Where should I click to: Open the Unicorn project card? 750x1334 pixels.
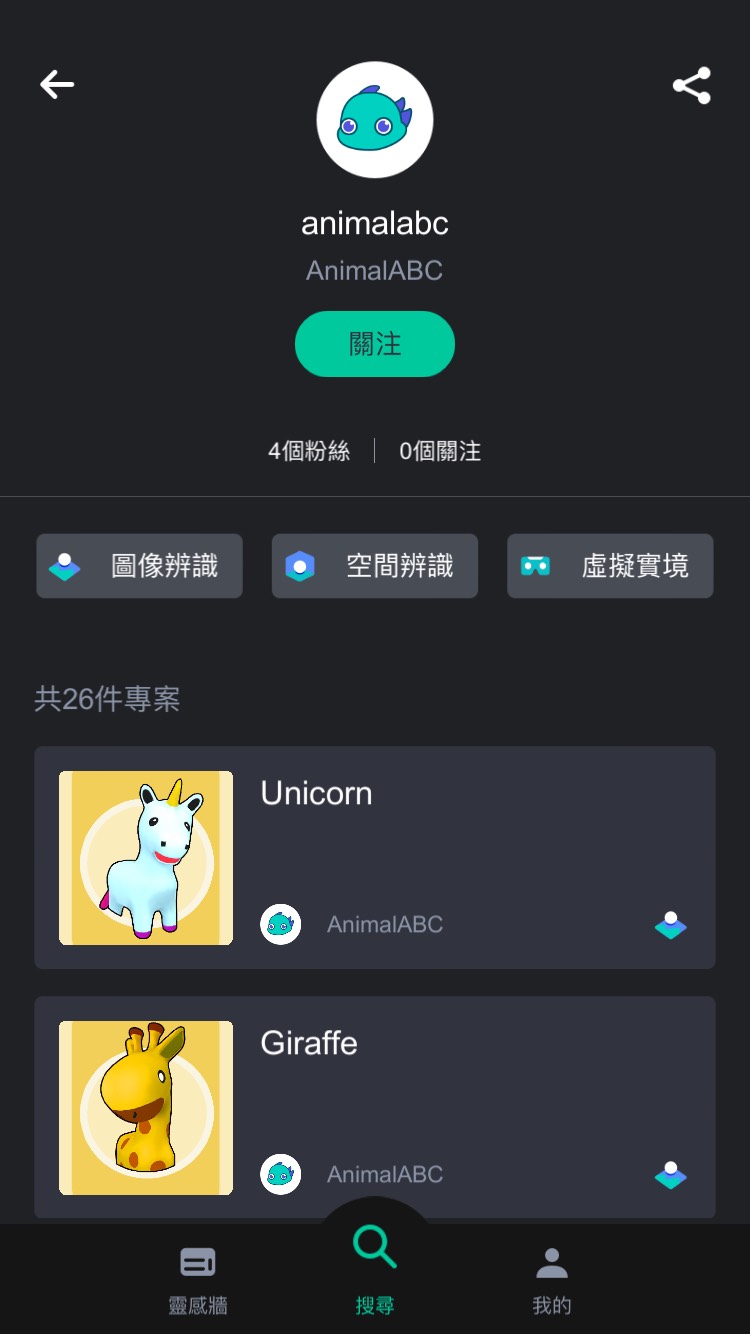[375, 857]
